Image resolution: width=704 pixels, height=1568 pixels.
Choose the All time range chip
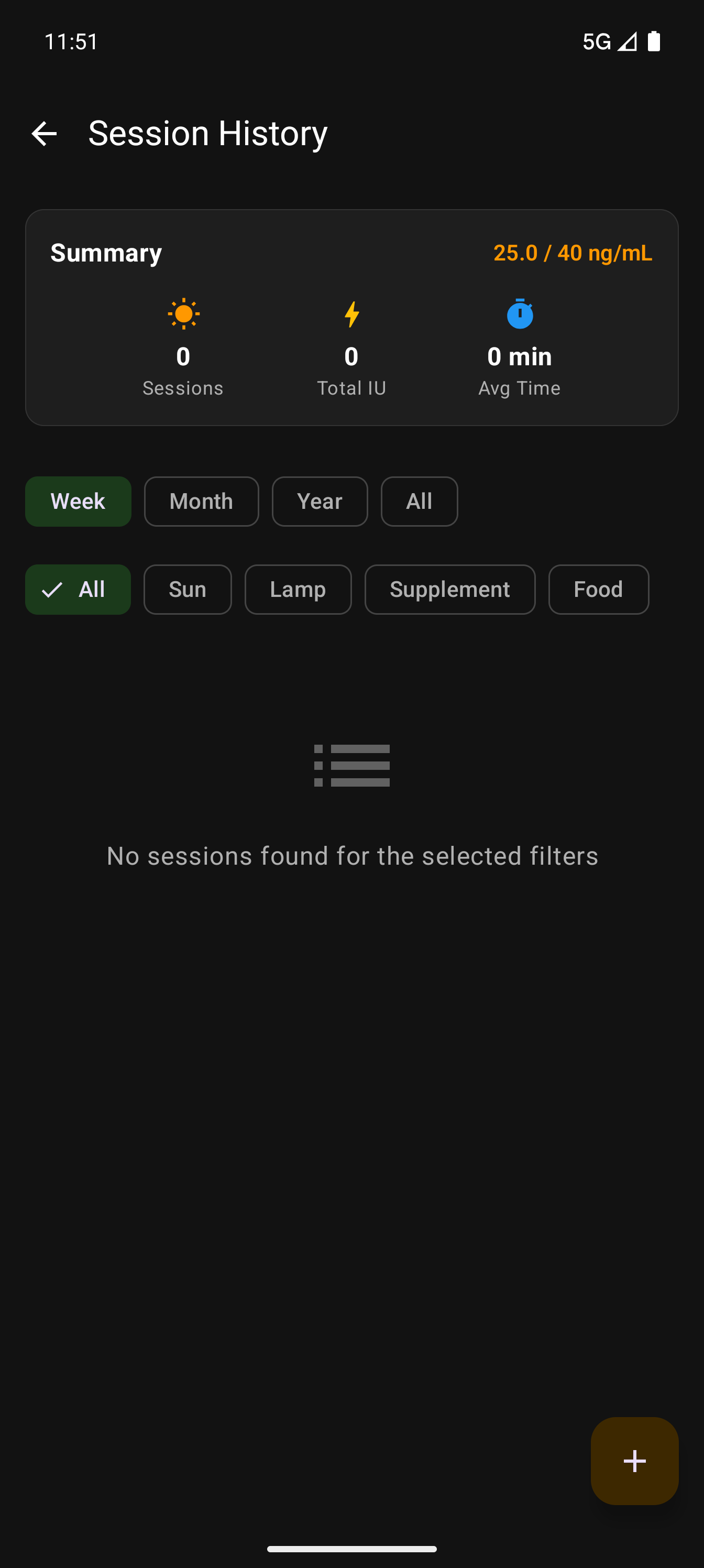tap(419, 501)
